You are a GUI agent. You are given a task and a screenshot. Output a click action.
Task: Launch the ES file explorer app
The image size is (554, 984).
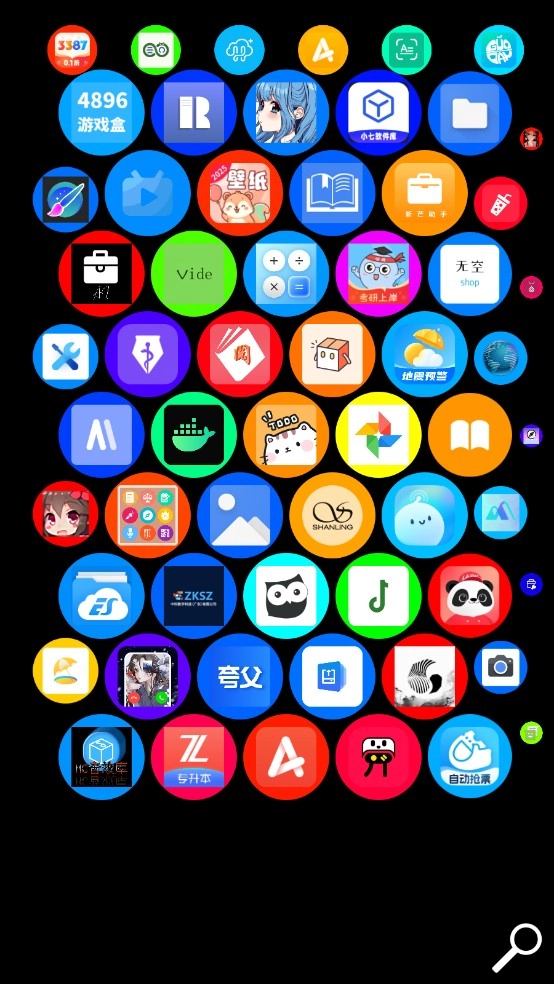coord(102,596)
